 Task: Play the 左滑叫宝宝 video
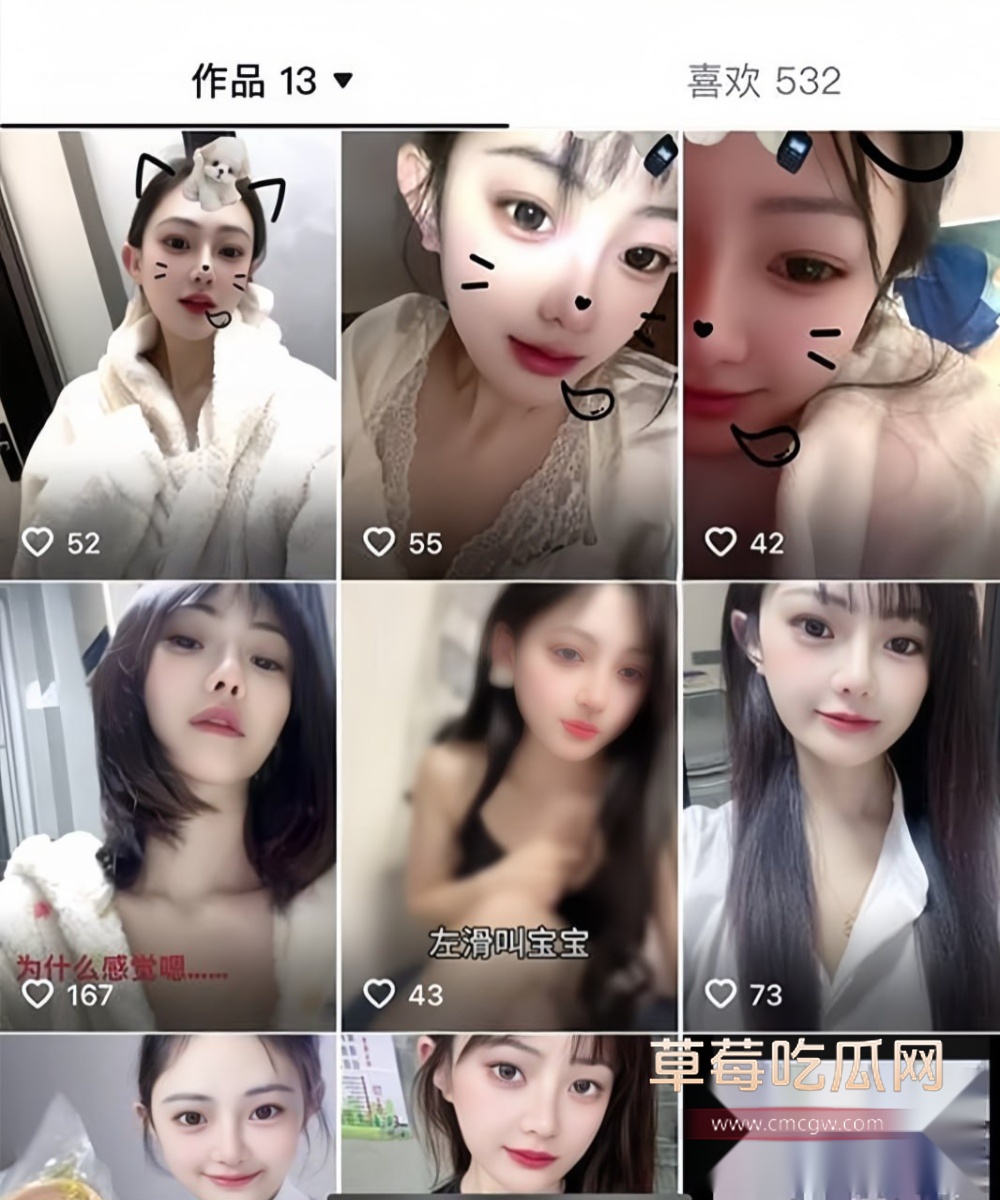[x=509, y=806]
